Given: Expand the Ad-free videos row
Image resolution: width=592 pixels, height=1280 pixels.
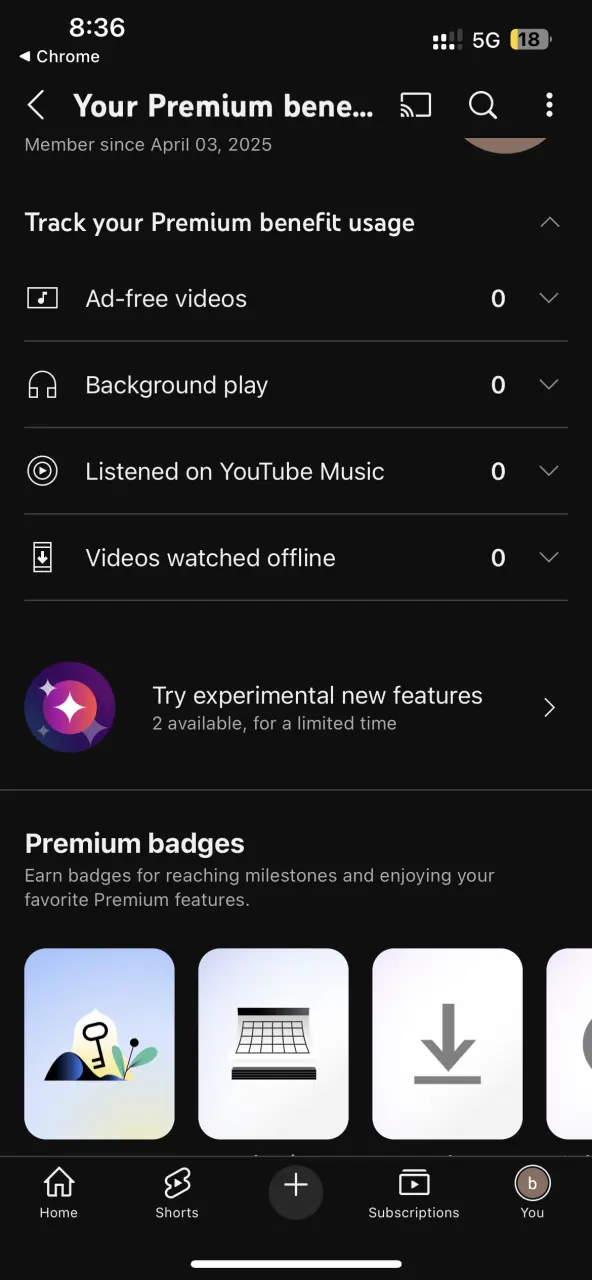Looking at the screenshot, I should [296, 298].
